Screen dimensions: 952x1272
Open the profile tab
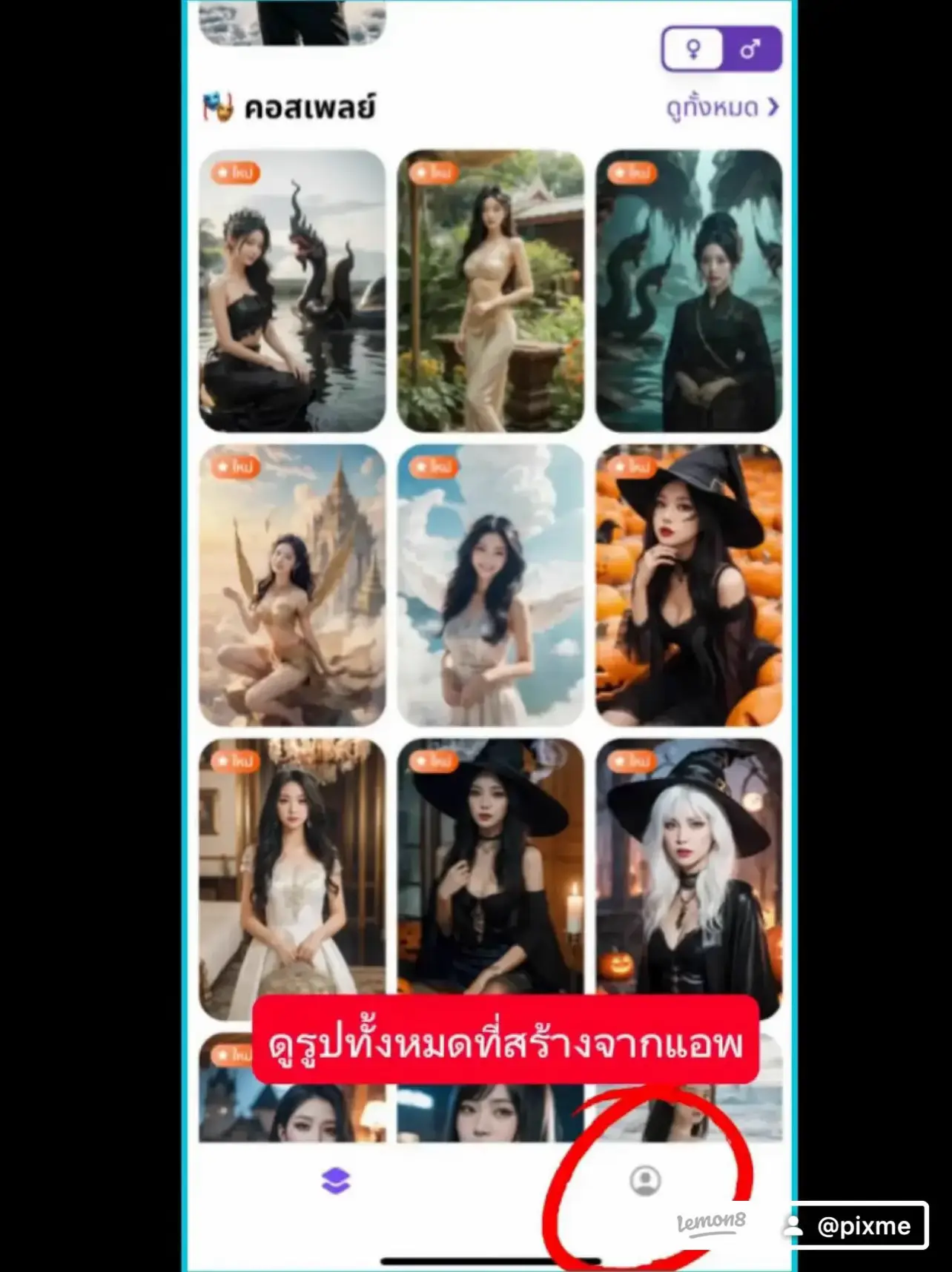[645, 1180]
